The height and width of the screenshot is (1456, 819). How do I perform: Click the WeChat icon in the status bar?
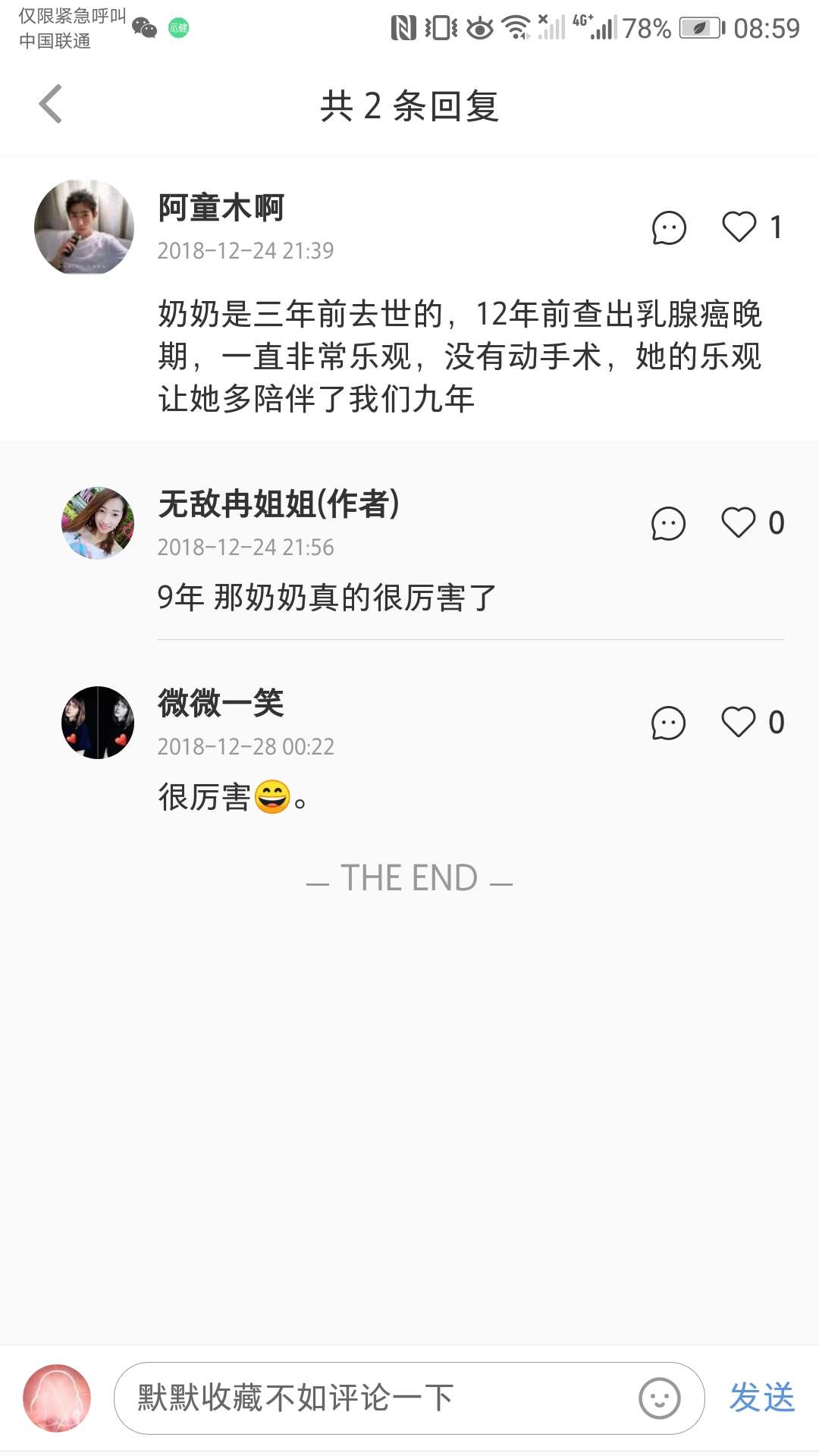pyautogui.click(x=144, y=28)
